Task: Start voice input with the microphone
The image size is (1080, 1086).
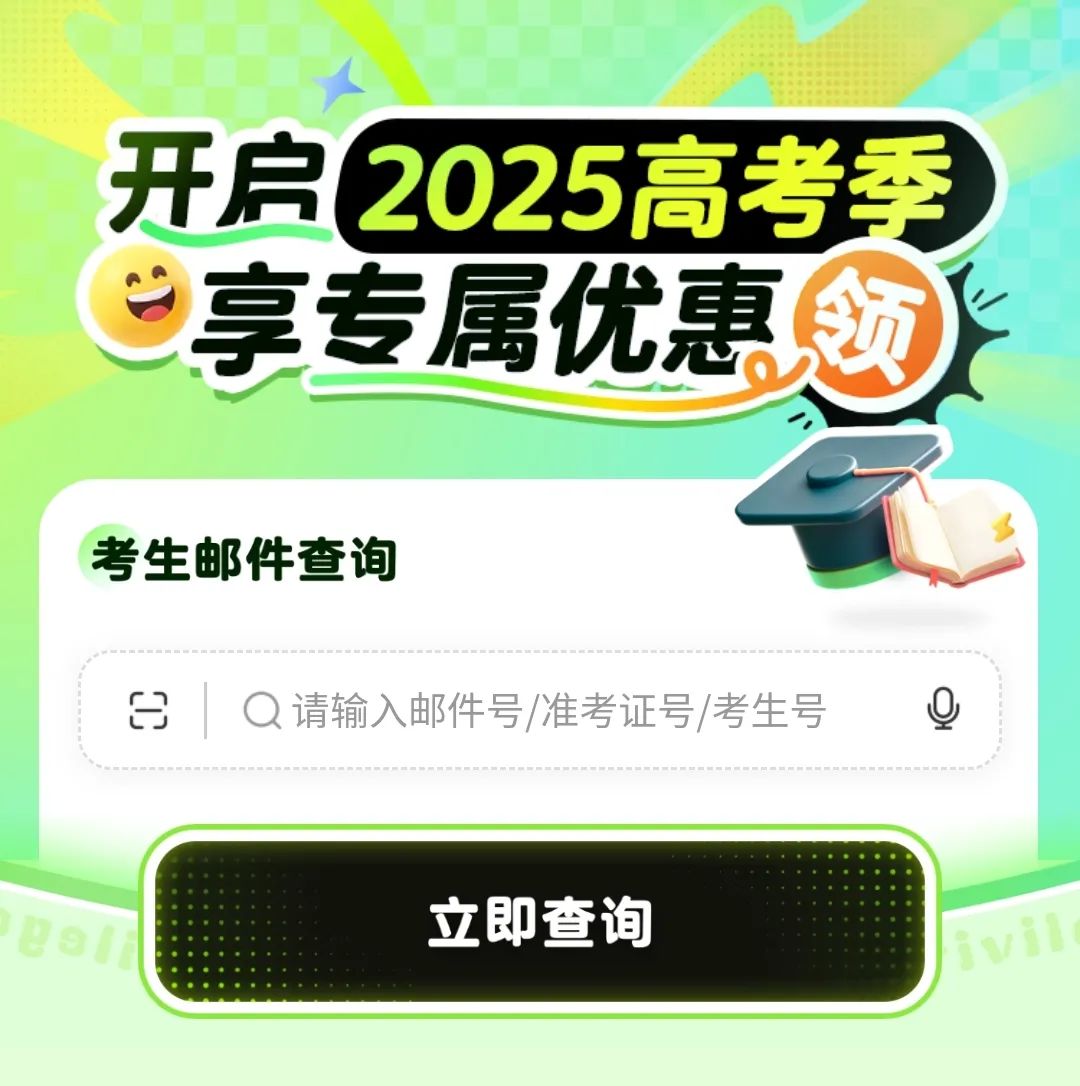Action: (942, 710)
